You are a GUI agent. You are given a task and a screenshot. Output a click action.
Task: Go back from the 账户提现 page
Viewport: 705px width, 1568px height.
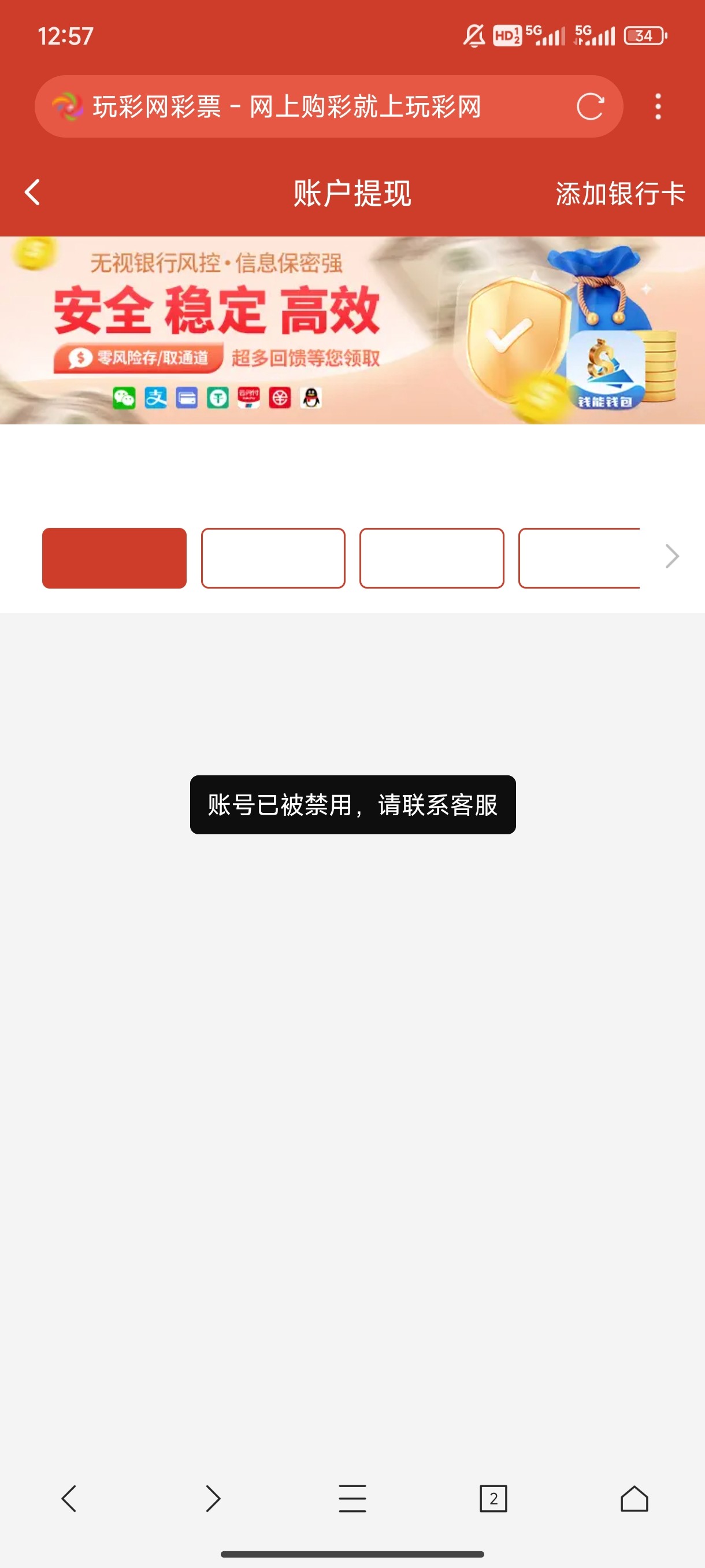(x=32, y=193)
